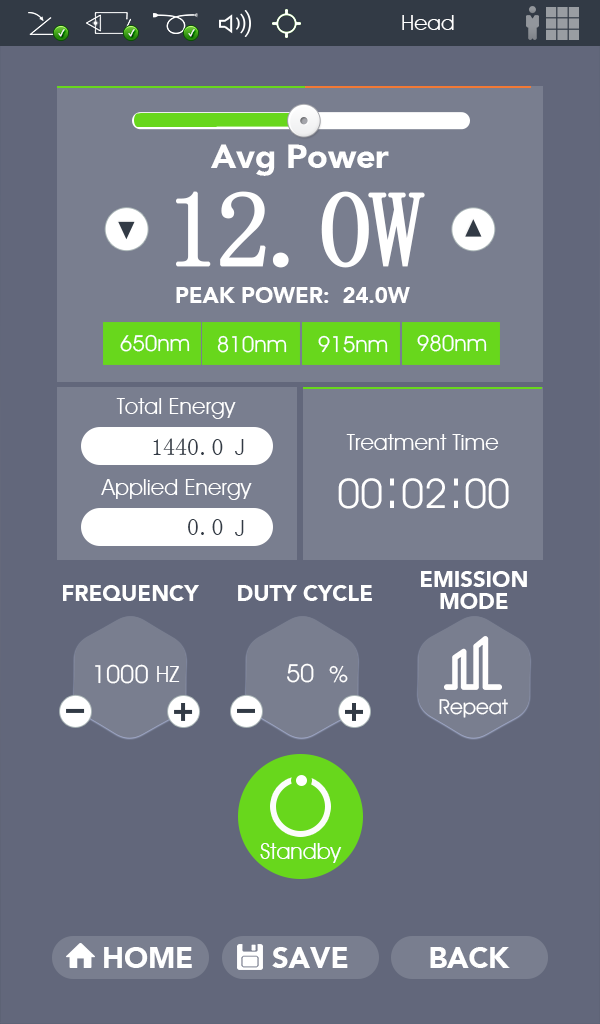Image resolution: width=600 pixels, height=1024 pixels.
Task: Edit the Total Energy field
Action: [x=177, y=446]
